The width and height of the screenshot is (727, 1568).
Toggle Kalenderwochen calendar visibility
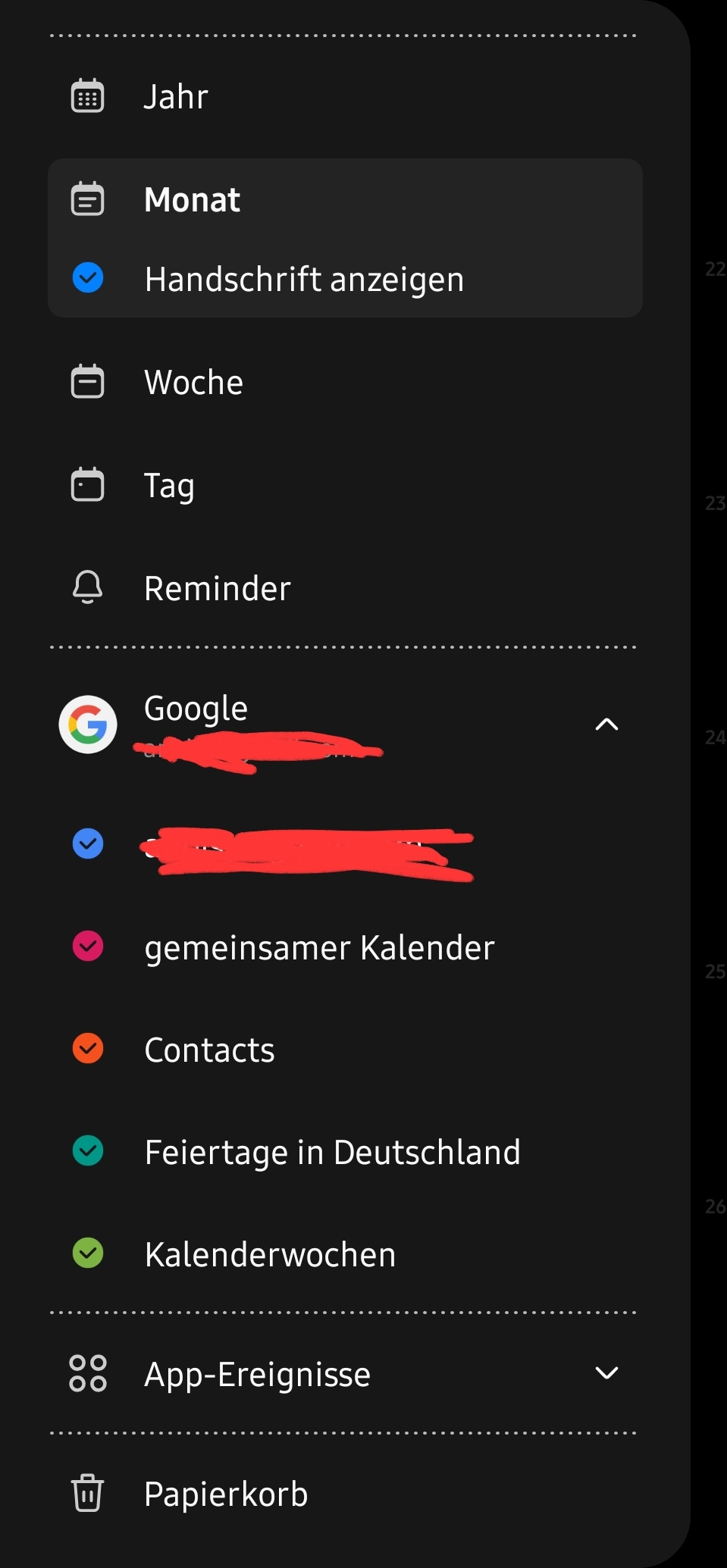[x=88, y=1253]
